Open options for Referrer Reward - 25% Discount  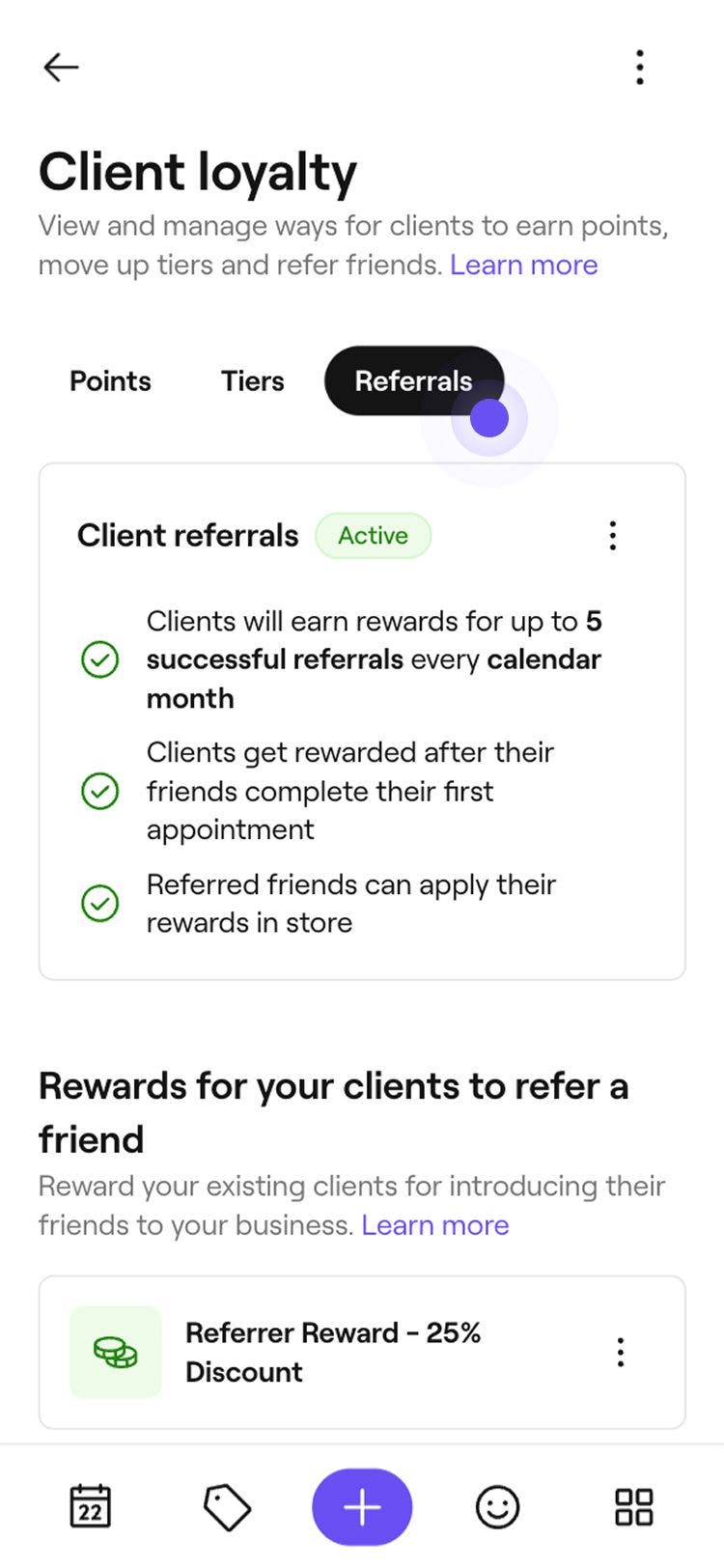tap(621, 1352)
